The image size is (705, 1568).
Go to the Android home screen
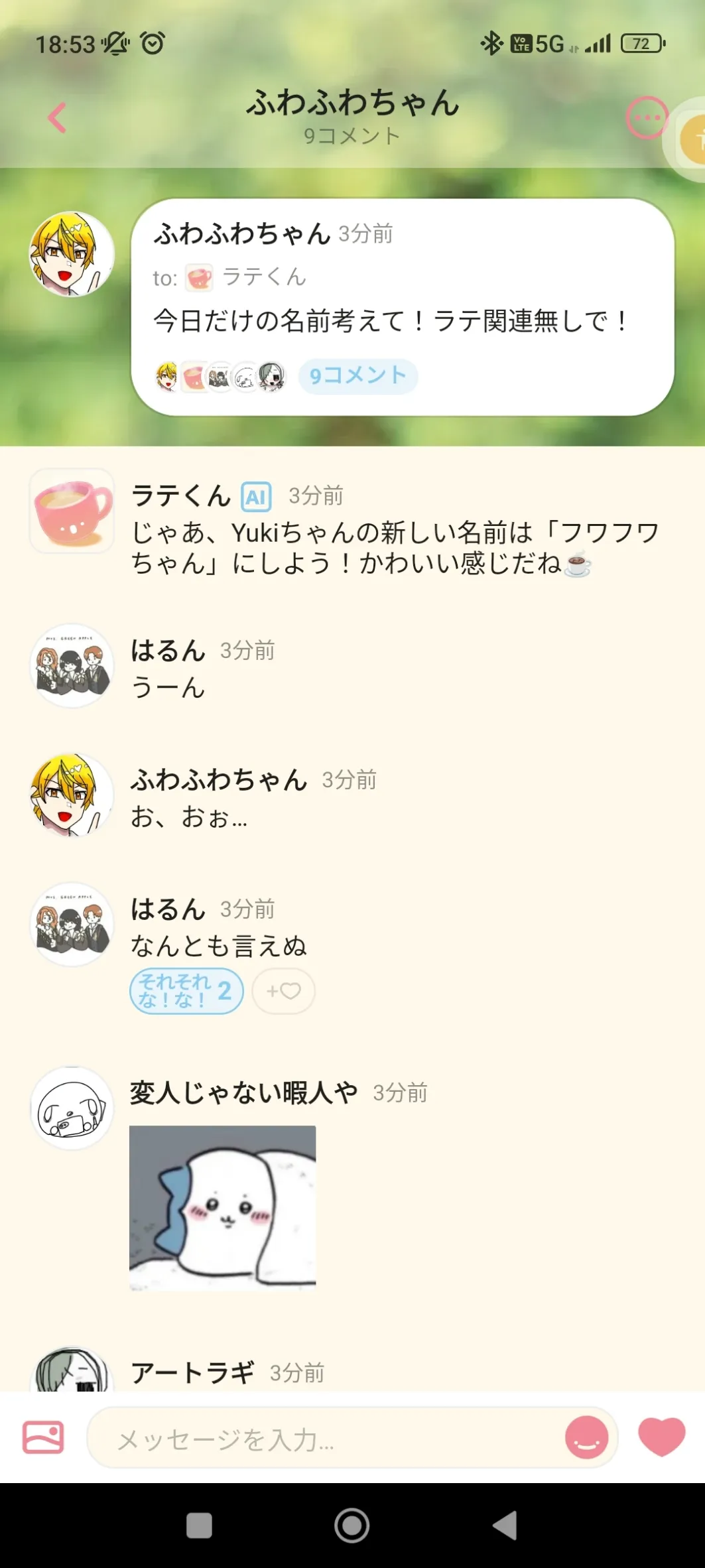pos(352,1525)
